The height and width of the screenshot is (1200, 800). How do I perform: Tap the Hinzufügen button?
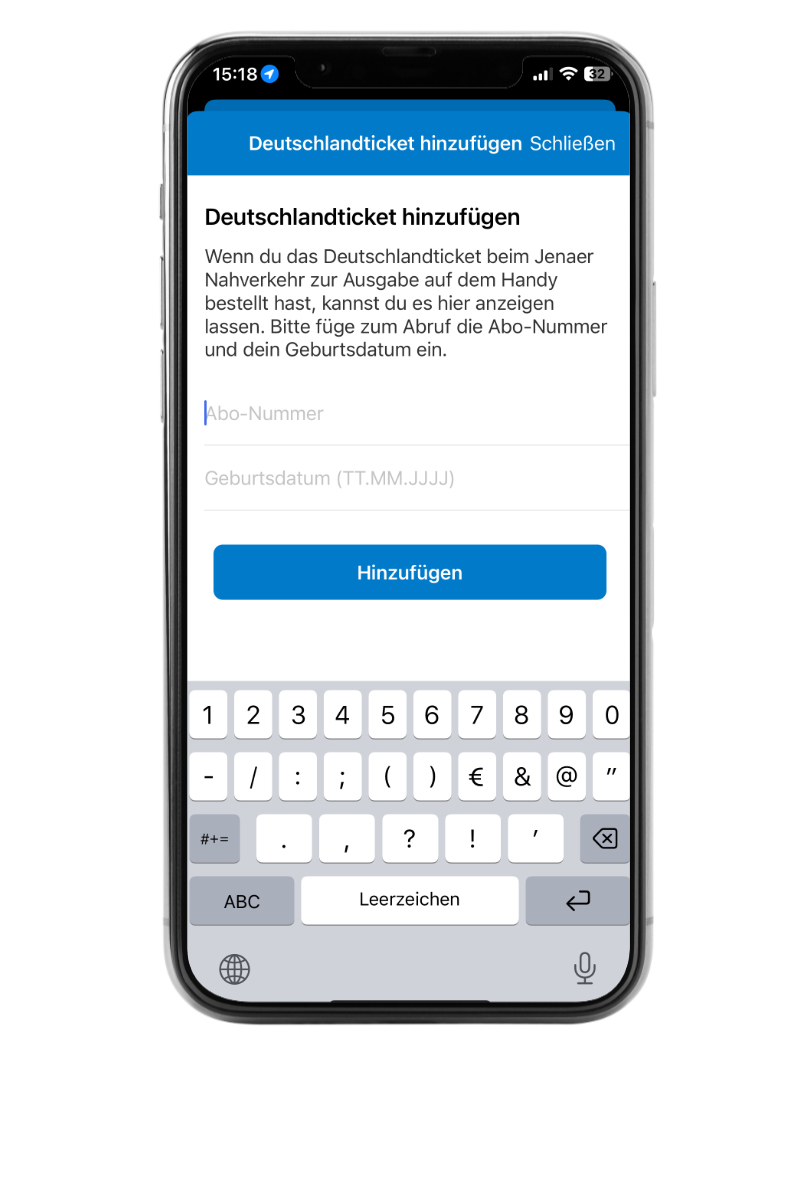409,572
